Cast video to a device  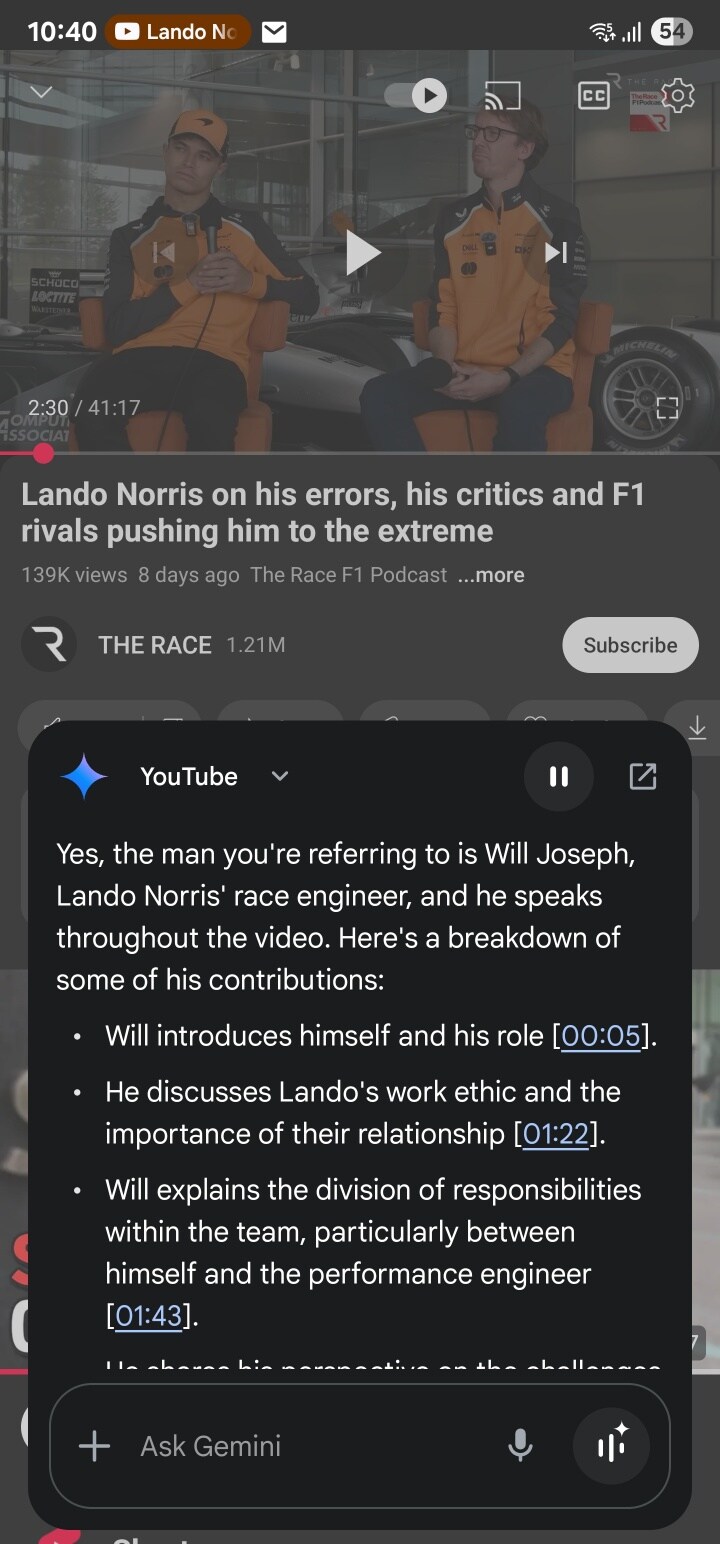pyautogui.click(x=502, y=96)
